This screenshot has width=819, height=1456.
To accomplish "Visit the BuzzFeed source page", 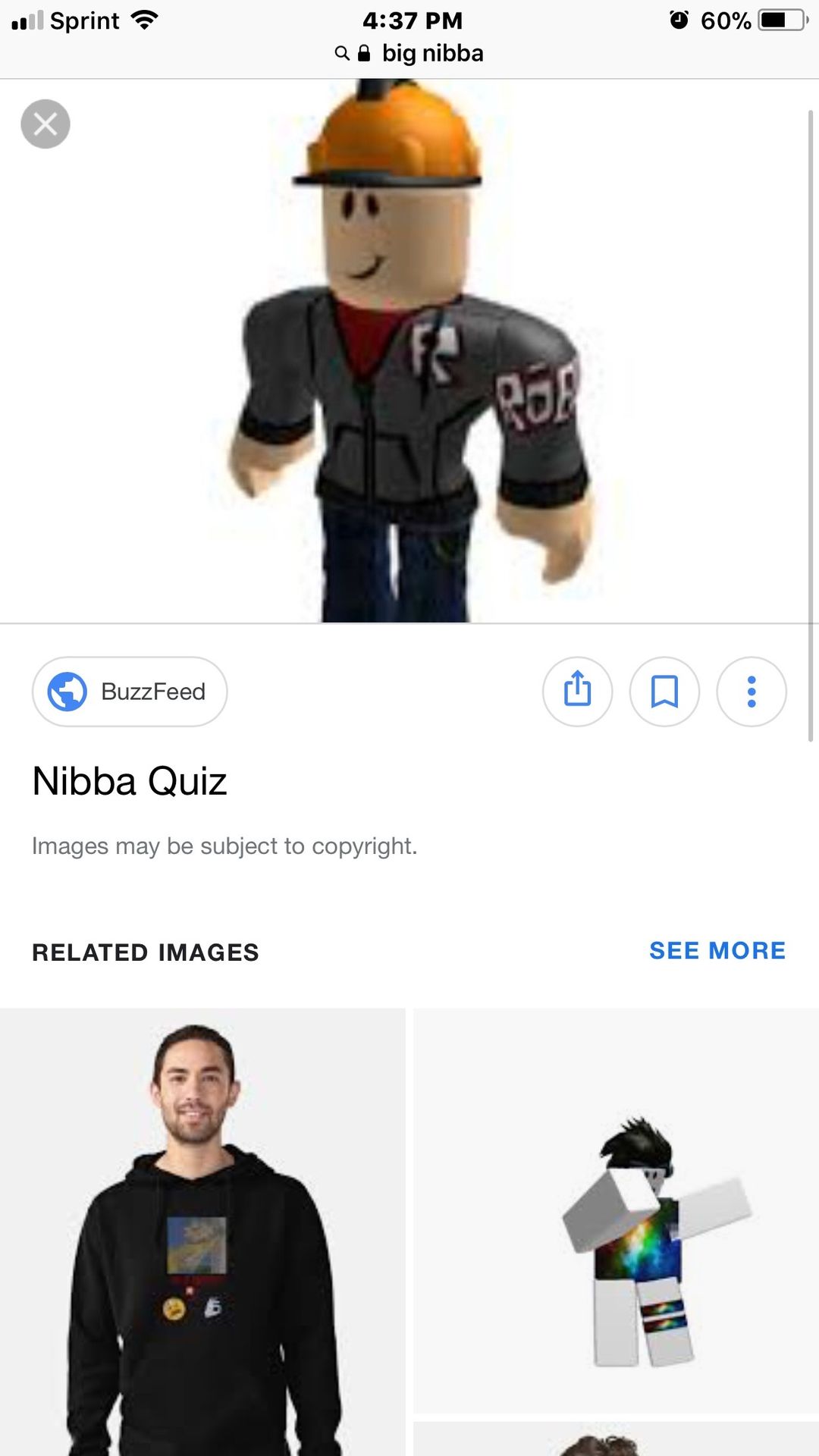I will click(x=130, y=692).
